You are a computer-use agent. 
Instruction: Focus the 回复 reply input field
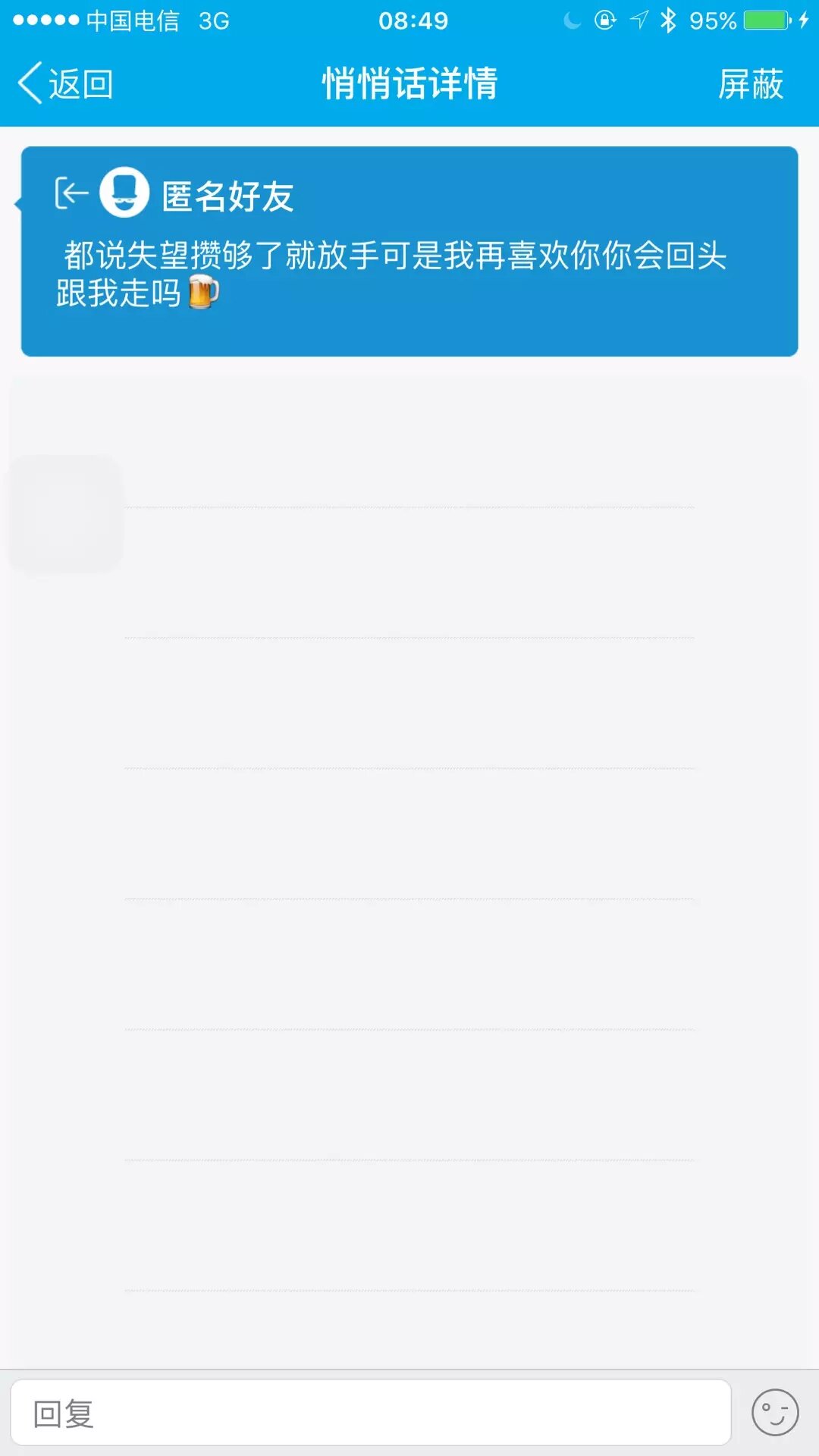370,1414
